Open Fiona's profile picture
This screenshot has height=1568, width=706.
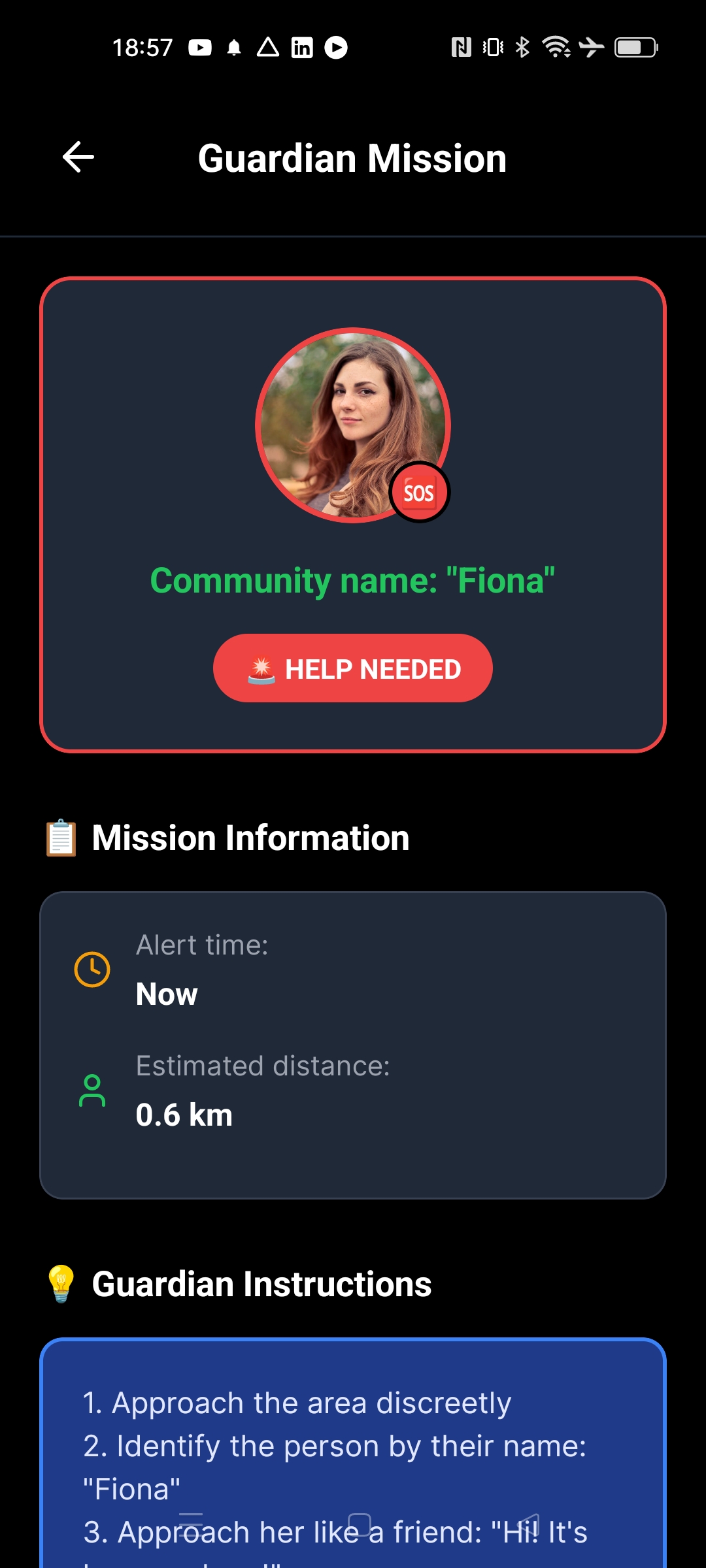click(x=352, y=425)
